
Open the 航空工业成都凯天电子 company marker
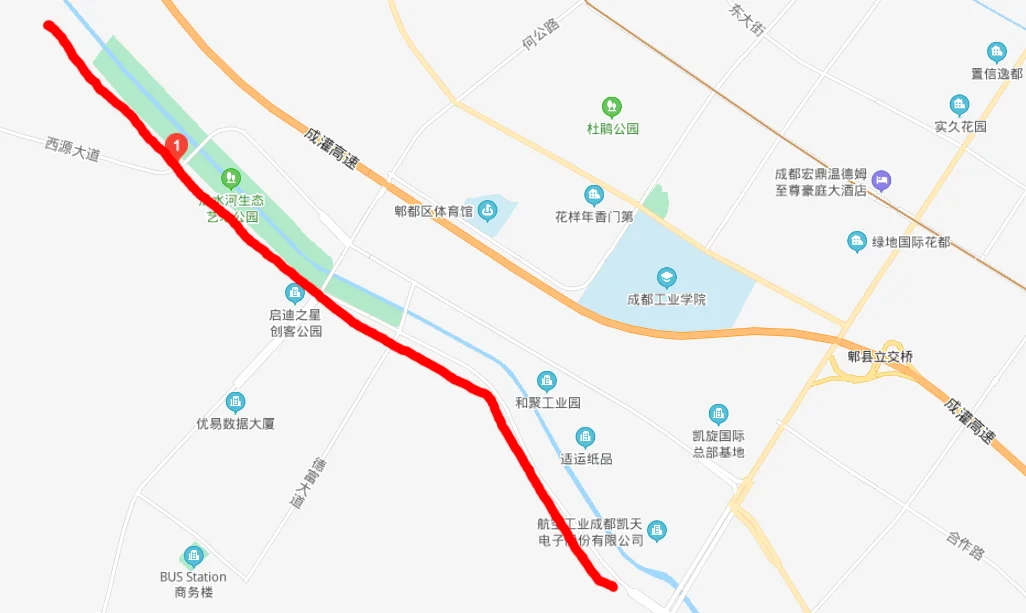(x=657, y=529)
